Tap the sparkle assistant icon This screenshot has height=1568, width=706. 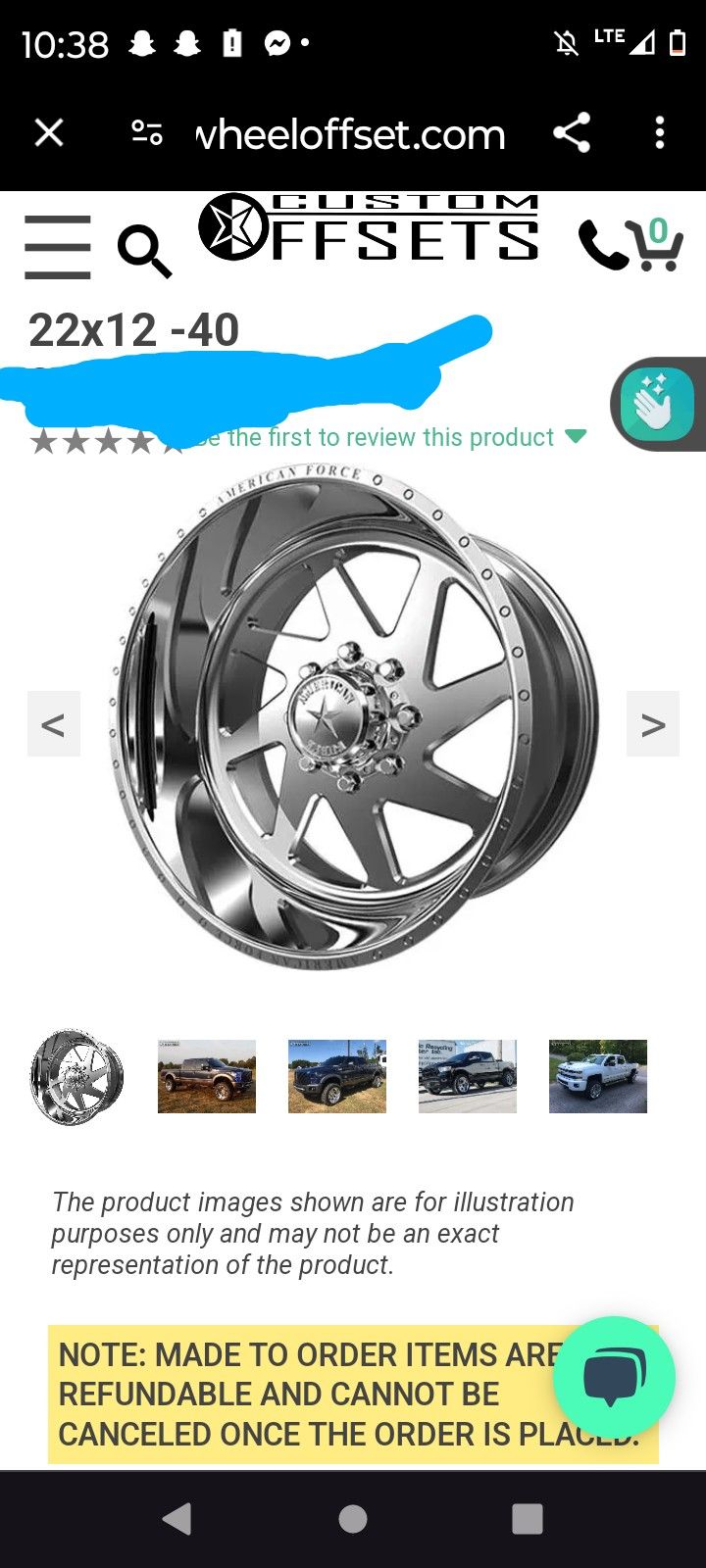click(x=655, y=402)
